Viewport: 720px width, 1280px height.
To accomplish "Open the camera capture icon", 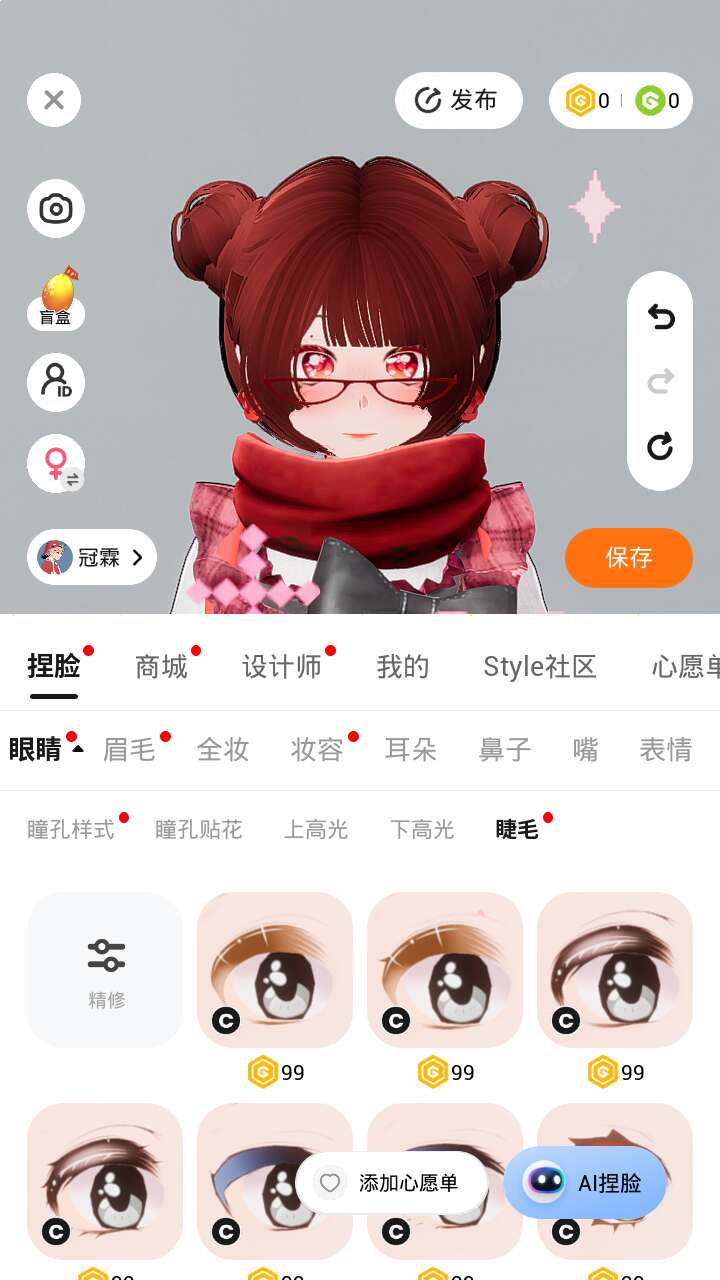I will (55, 209).
